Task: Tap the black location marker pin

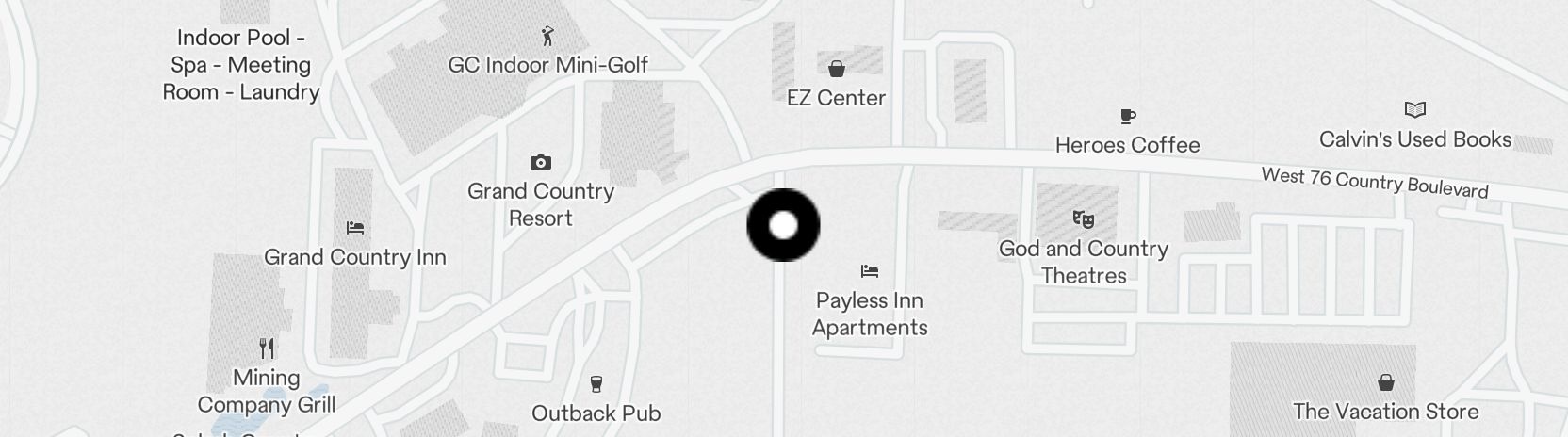Action: tap(783, 225)
